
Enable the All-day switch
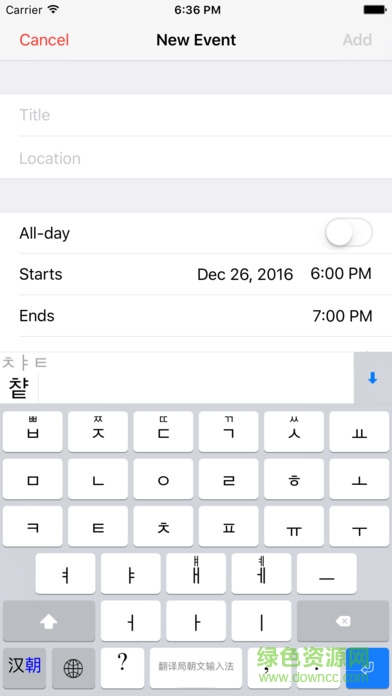pos(348,232)
